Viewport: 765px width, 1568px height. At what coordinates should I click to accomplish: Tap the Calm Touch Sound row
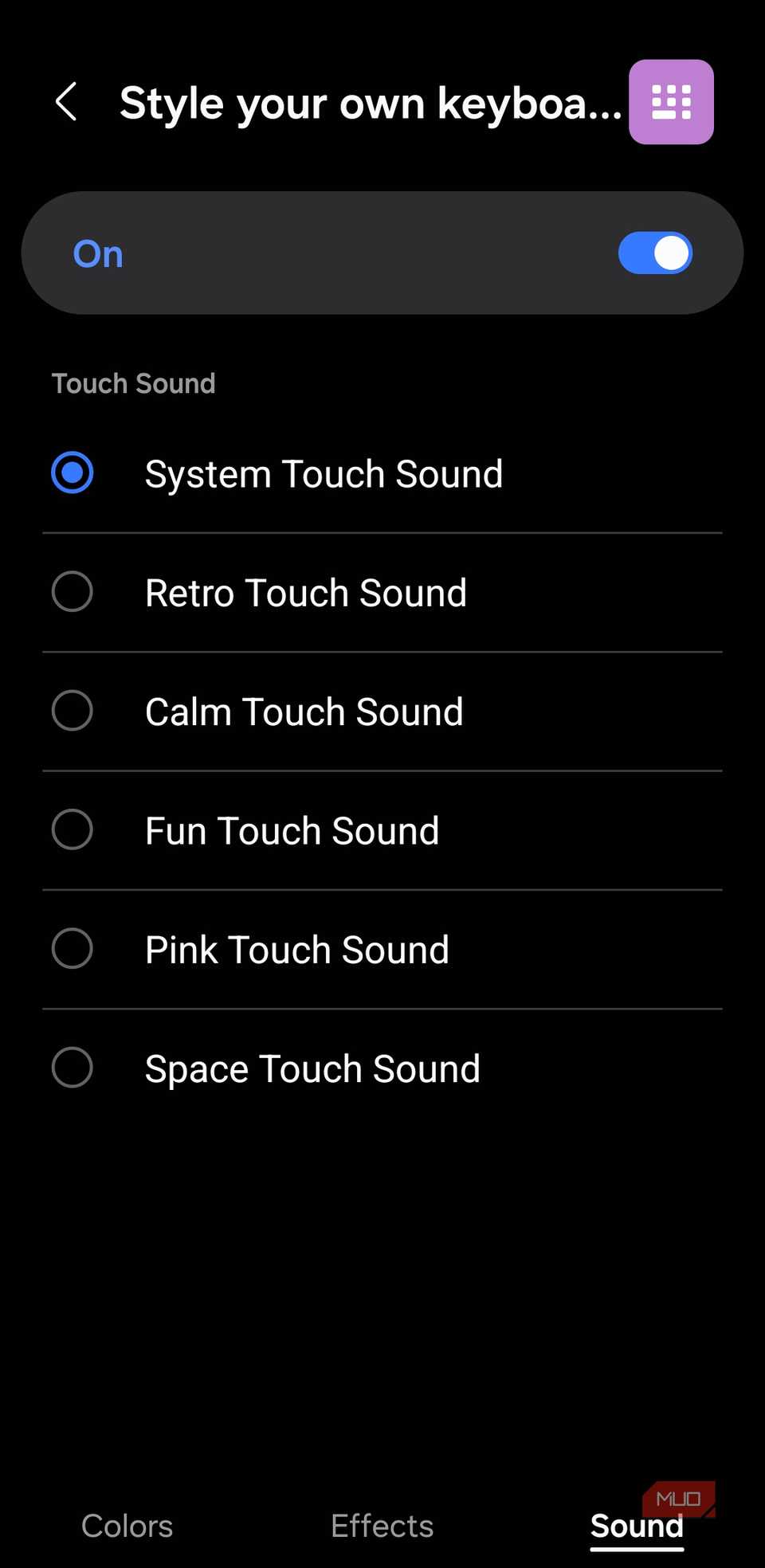click(x=304, y=711)
